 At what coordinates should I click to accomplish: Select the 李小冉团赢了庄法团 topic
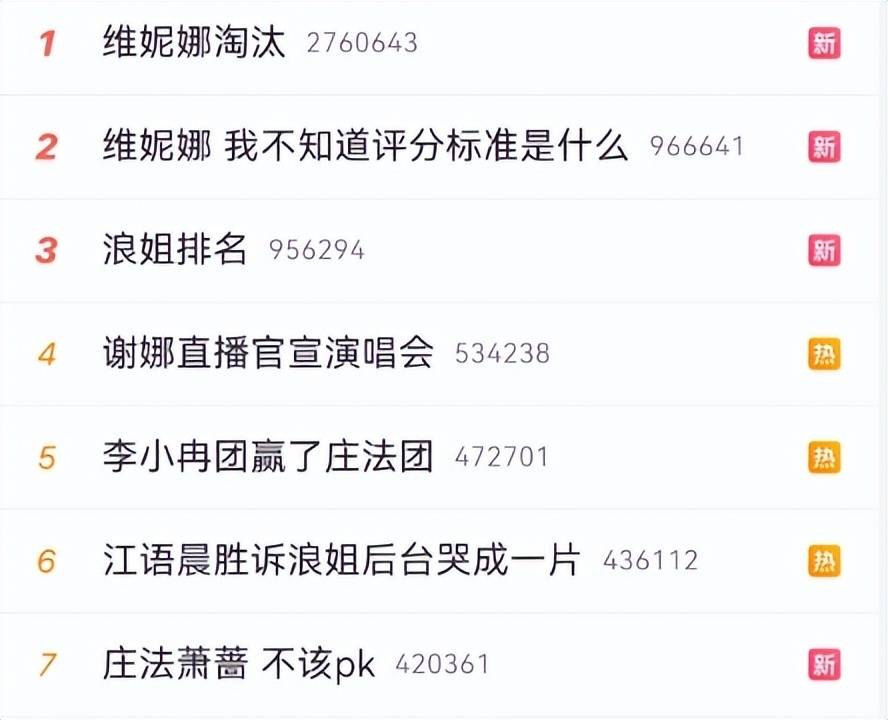coord(268,457)
